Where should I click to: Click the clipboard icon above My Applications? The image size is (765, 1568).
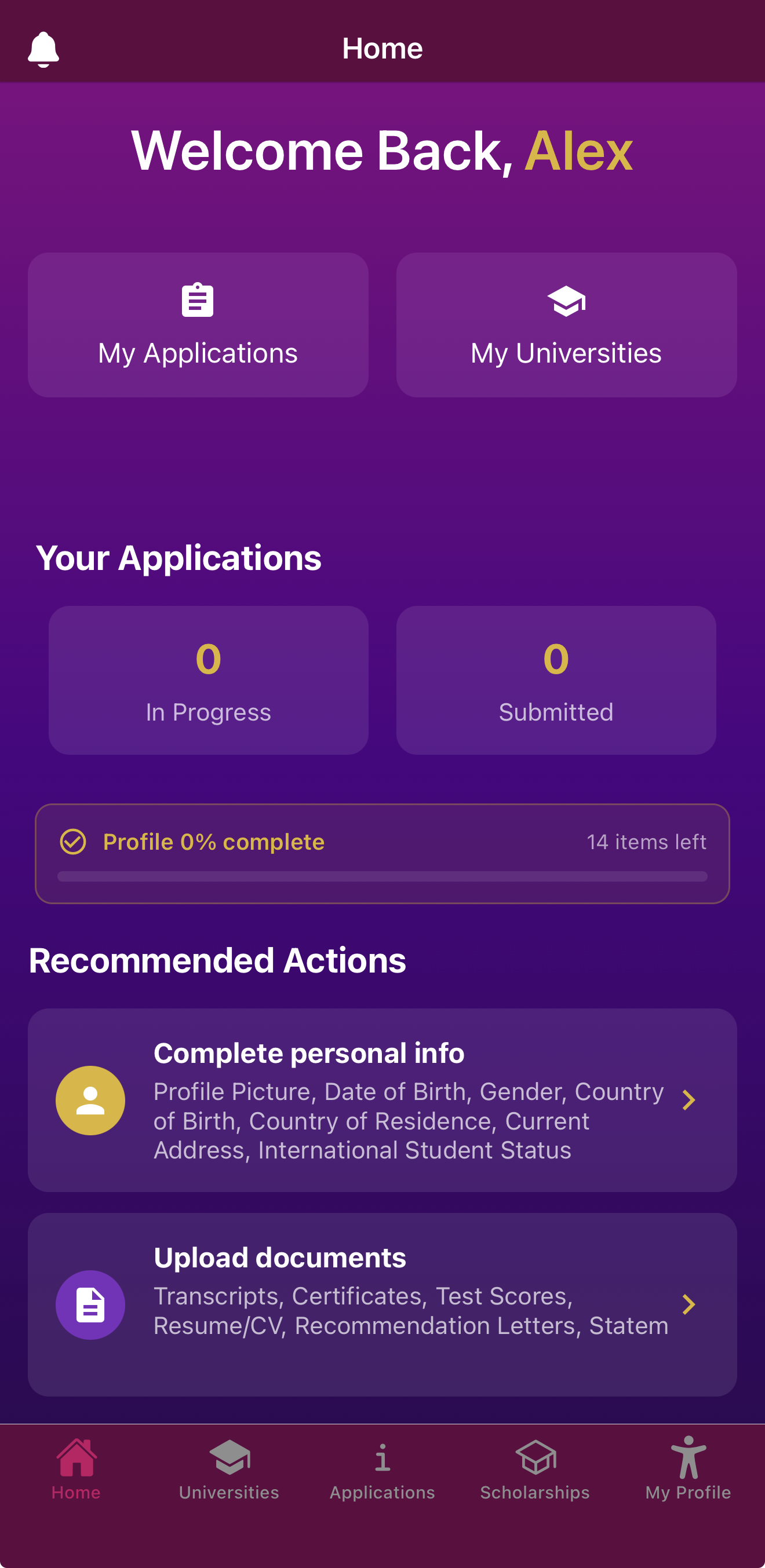pyautogui.click(x=199, y=299)
